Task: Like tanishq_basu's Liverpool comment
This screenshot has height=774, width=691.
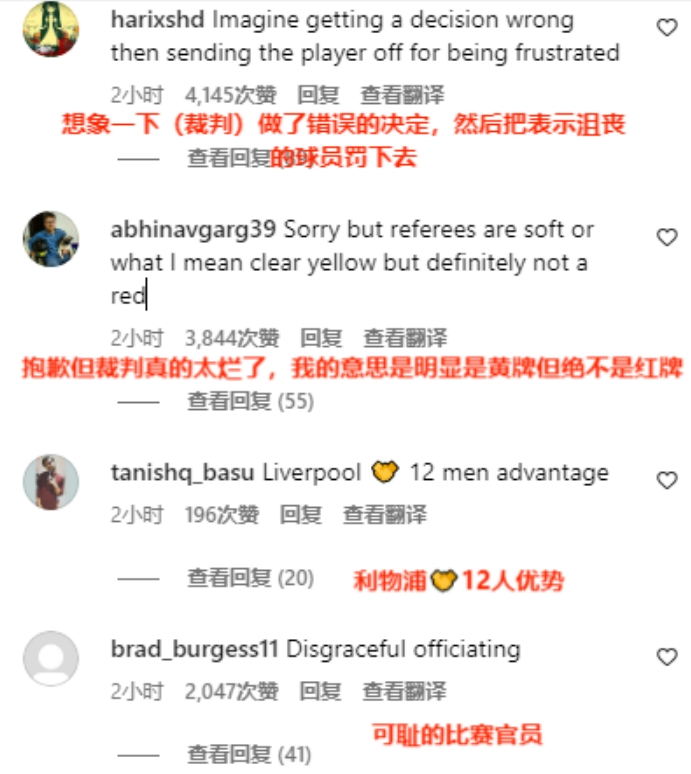Action: pos(667,480)
